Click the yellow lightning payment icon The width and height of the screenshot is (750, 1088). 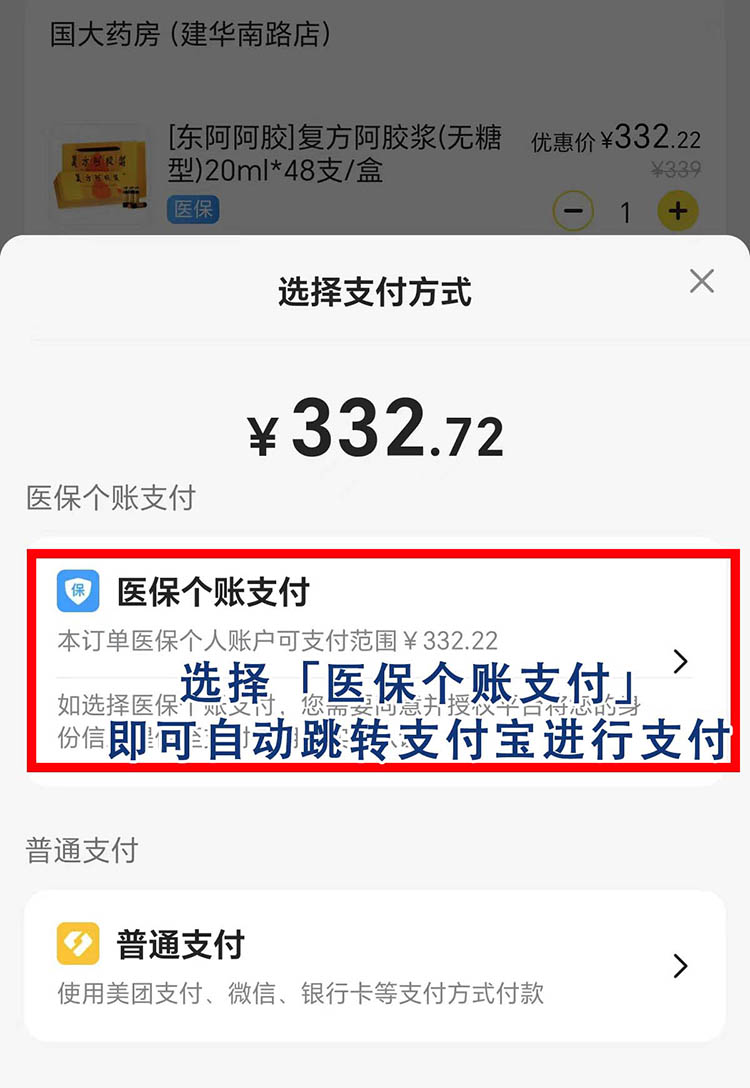tap(78, 944)
